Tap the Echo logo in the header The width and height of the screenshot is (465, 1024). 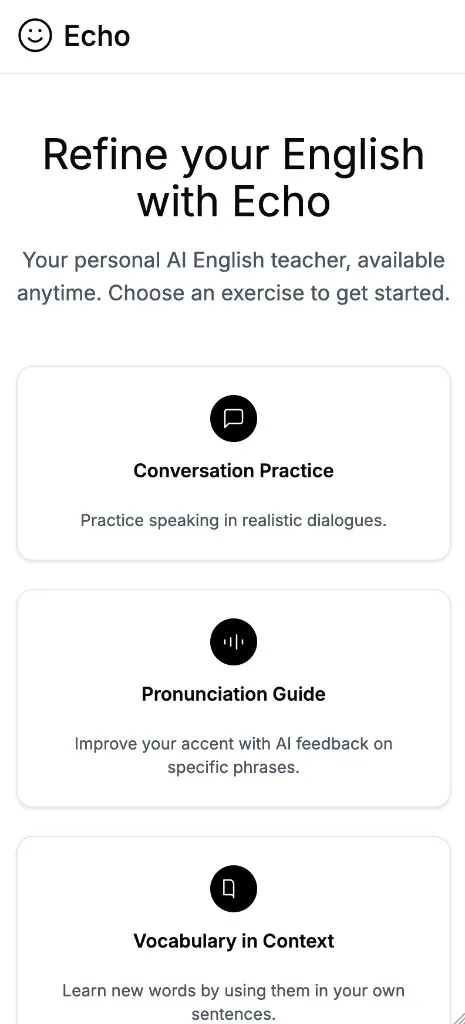74,36
